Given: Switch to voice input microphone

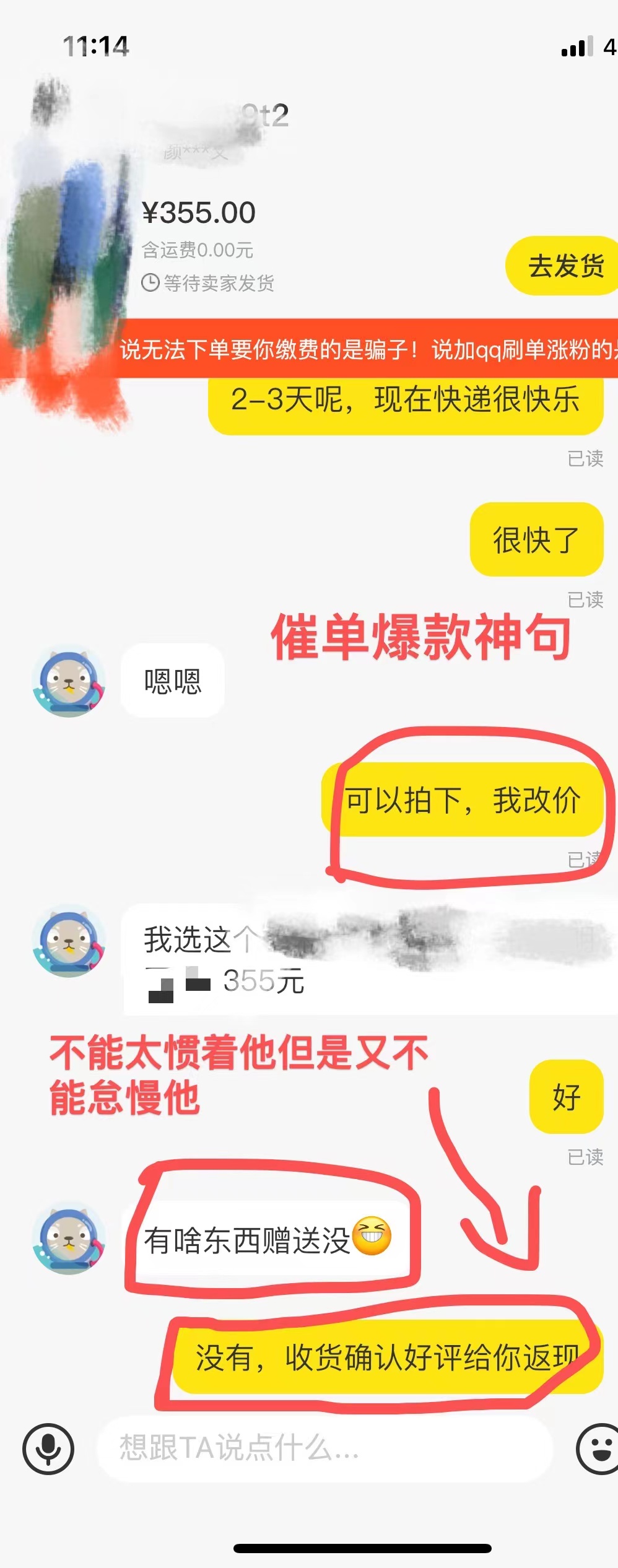Looking at the screenshot, I should (48, 1449).
